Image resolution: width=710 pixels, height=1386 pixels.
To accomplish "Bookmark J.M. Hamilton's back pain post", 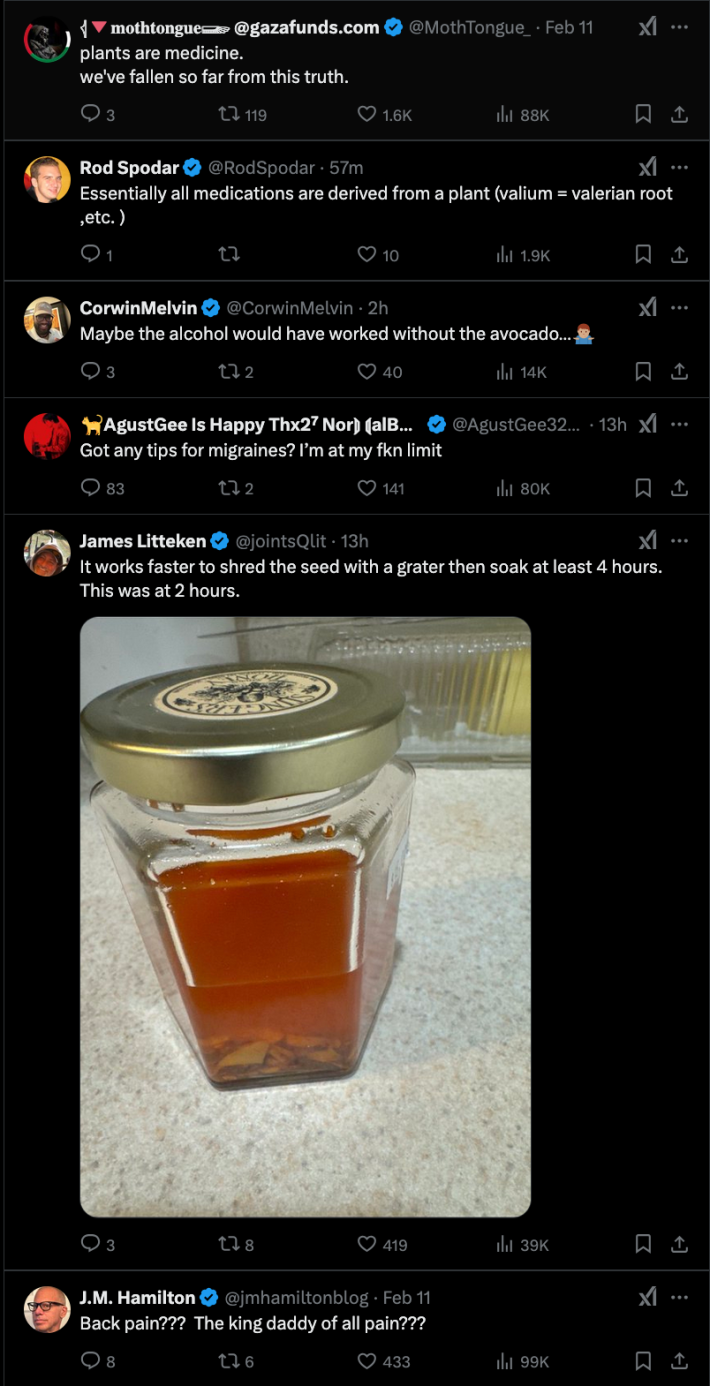I will (644, 1361).
